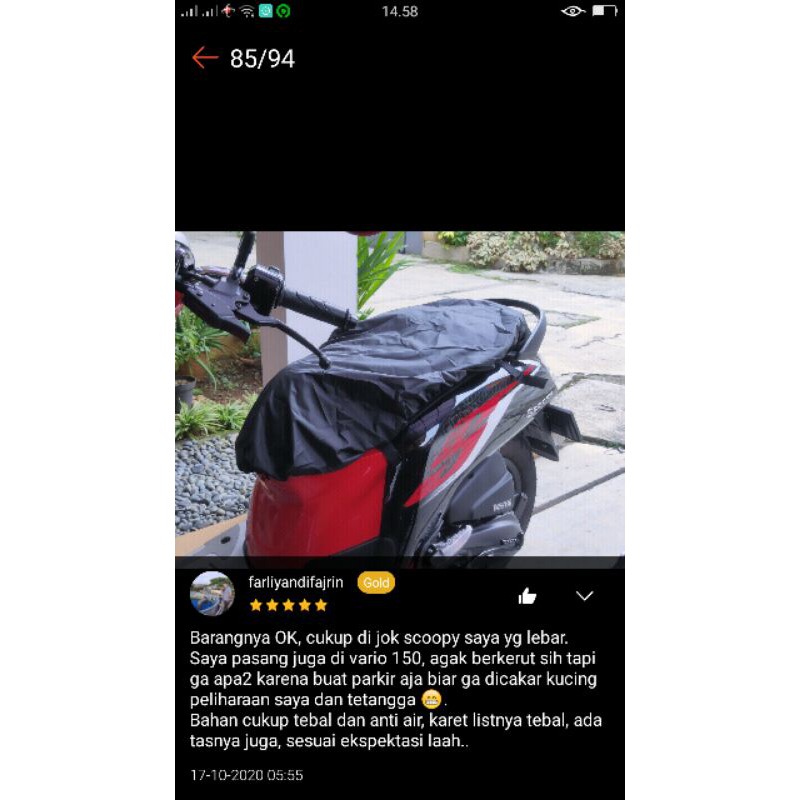Go back using the red arrow
Viewport: 800px width, 800px height.
205,58
